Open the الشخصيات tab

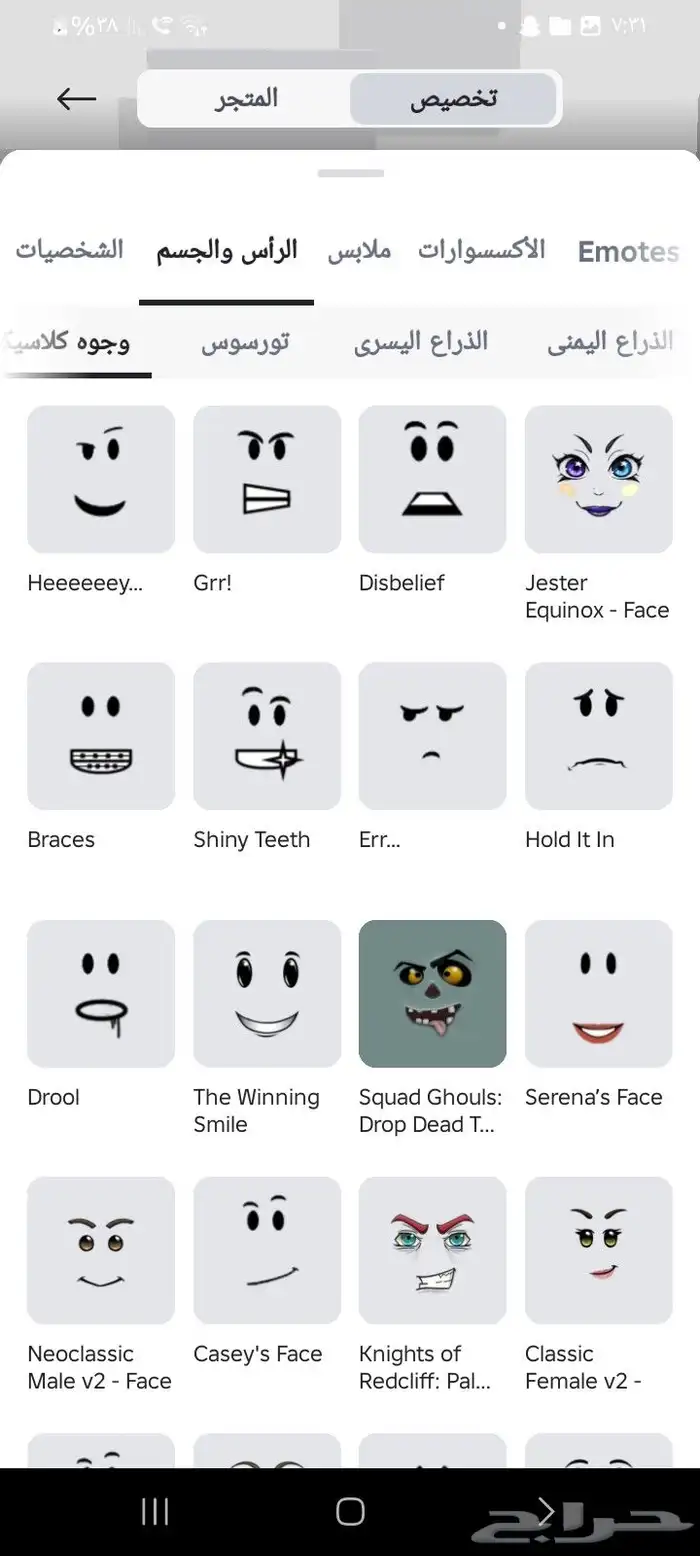[x=69, y=250]
